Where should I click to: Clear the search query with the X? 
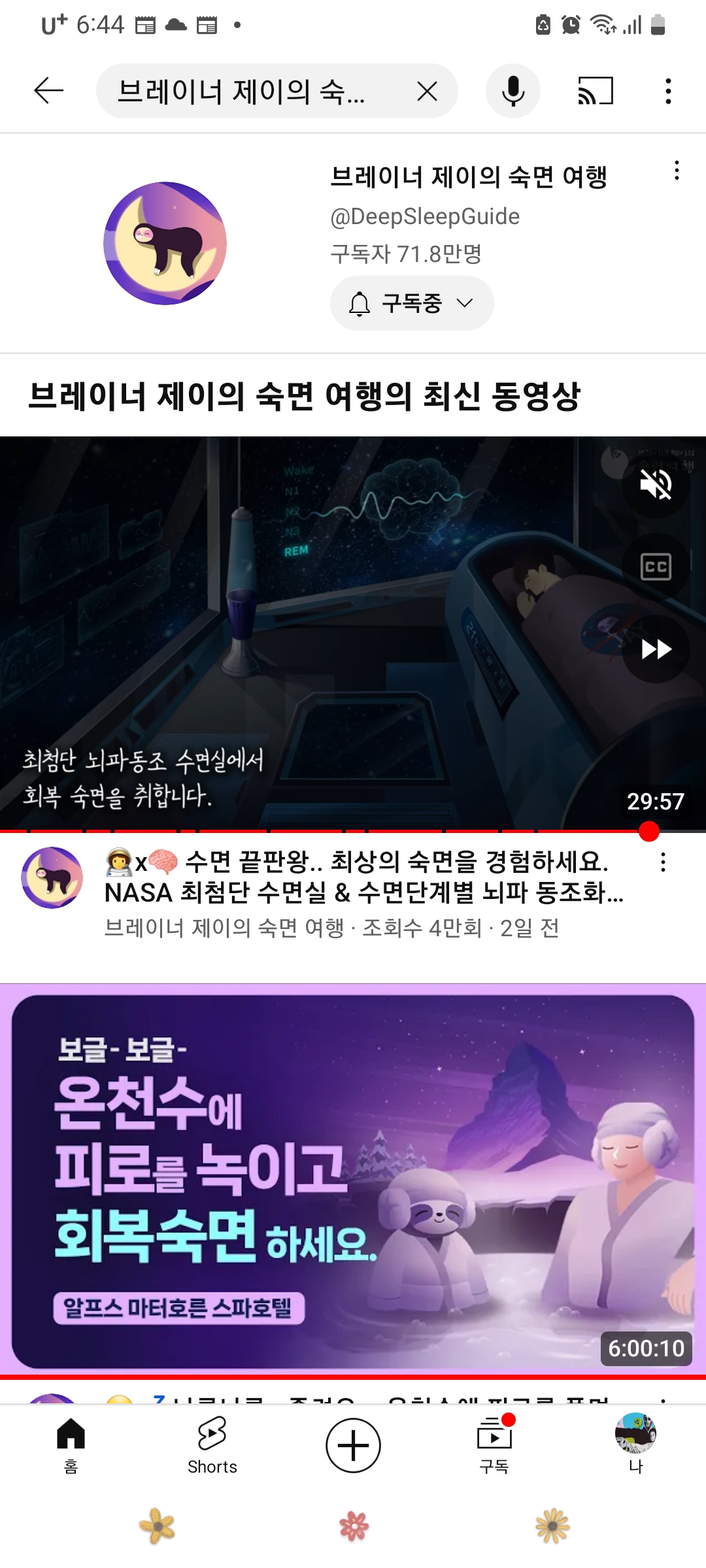tap(427, 91)
